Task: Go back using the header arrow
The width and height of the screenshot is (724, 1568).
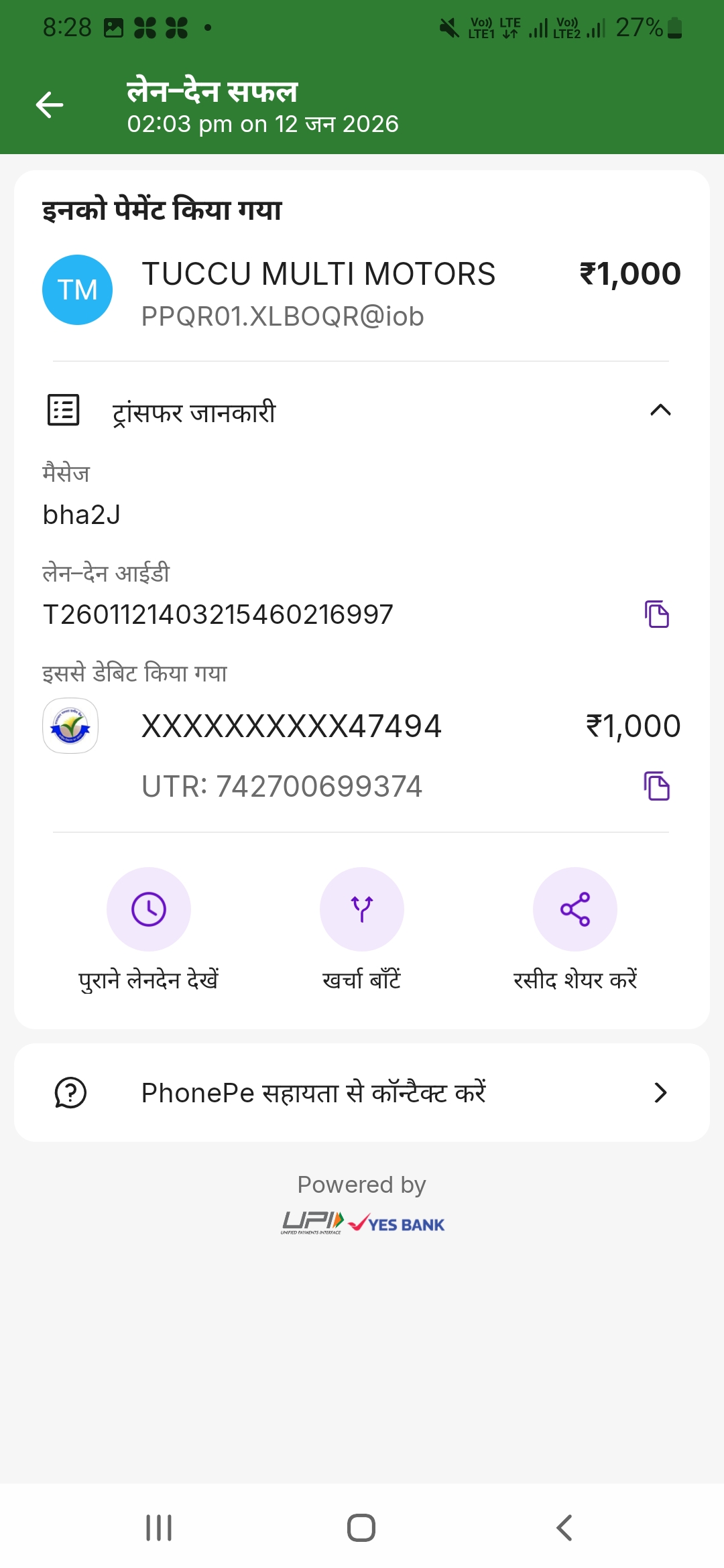Action: tap(50, 105)
